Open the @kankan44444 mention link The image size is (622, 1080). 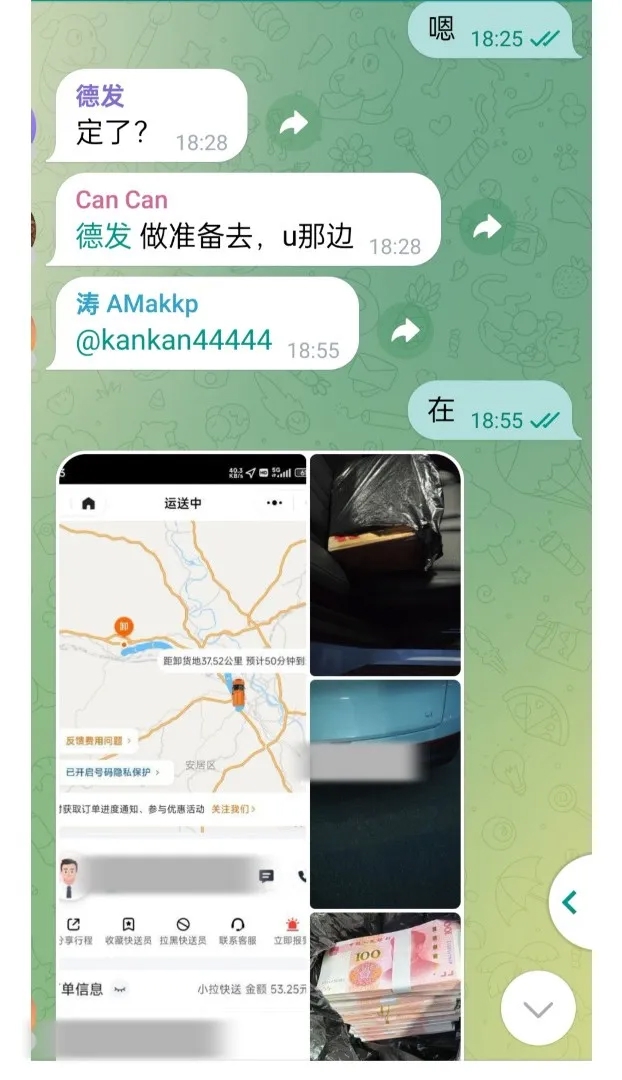click(x=174, y=340)
